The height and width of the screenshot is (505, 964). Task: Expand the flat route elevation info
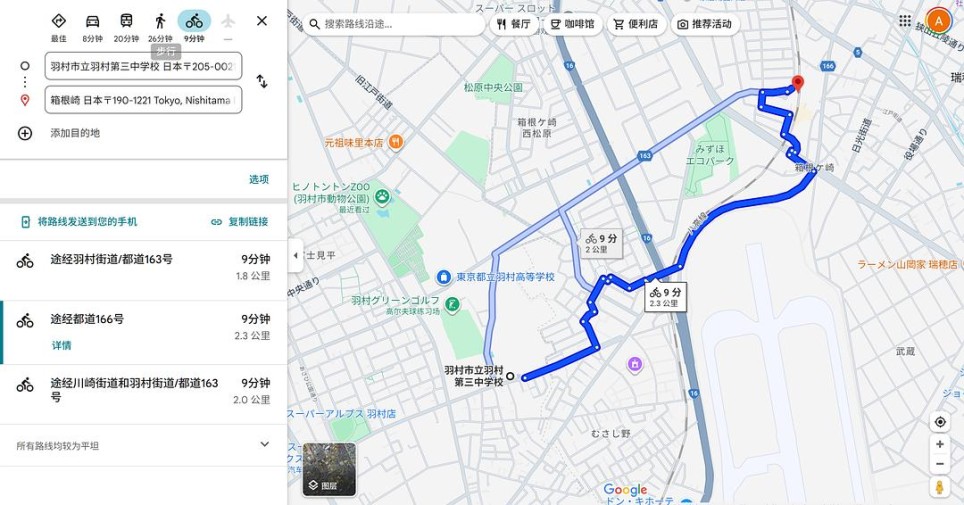264,445
